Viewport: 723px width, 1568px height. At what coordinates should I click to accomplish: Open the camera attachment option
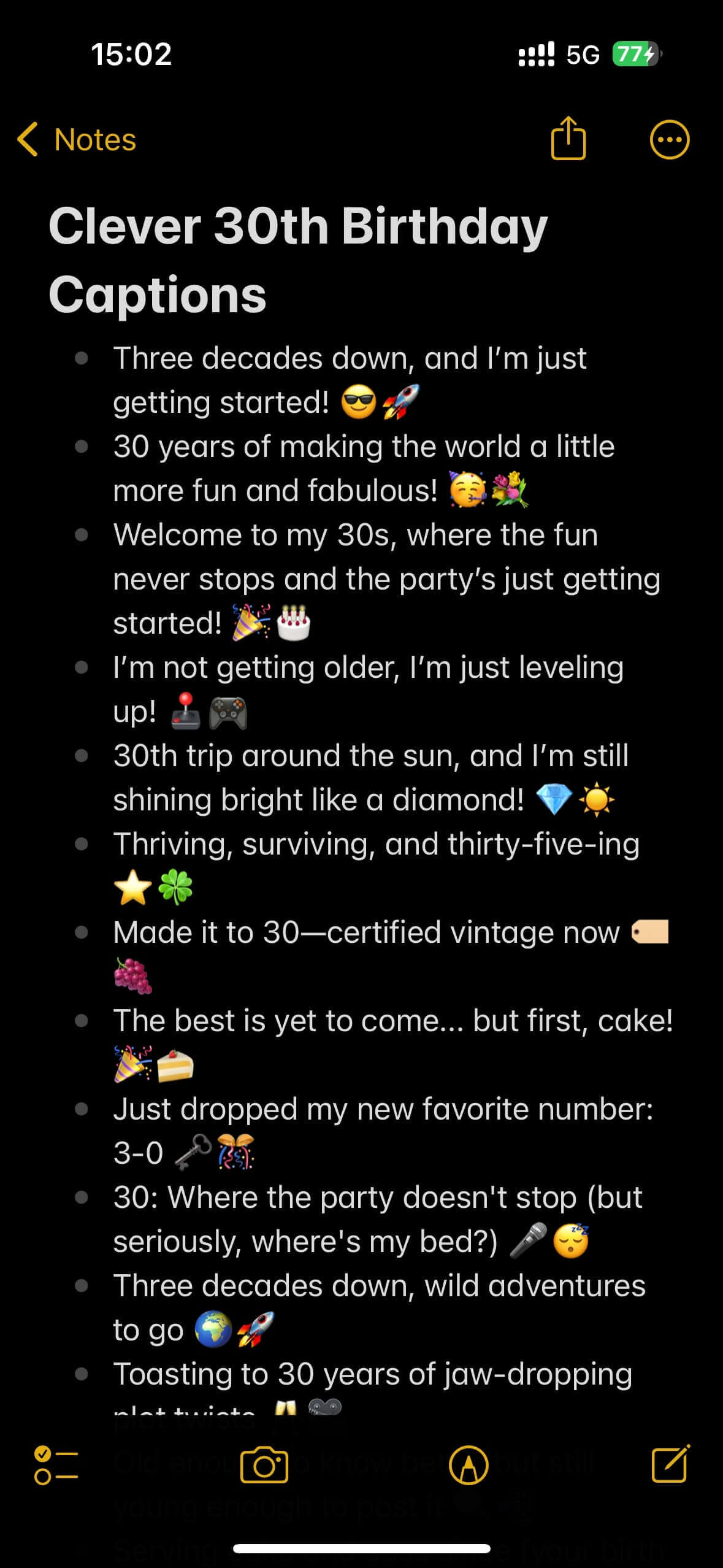tap(264, 1465)
